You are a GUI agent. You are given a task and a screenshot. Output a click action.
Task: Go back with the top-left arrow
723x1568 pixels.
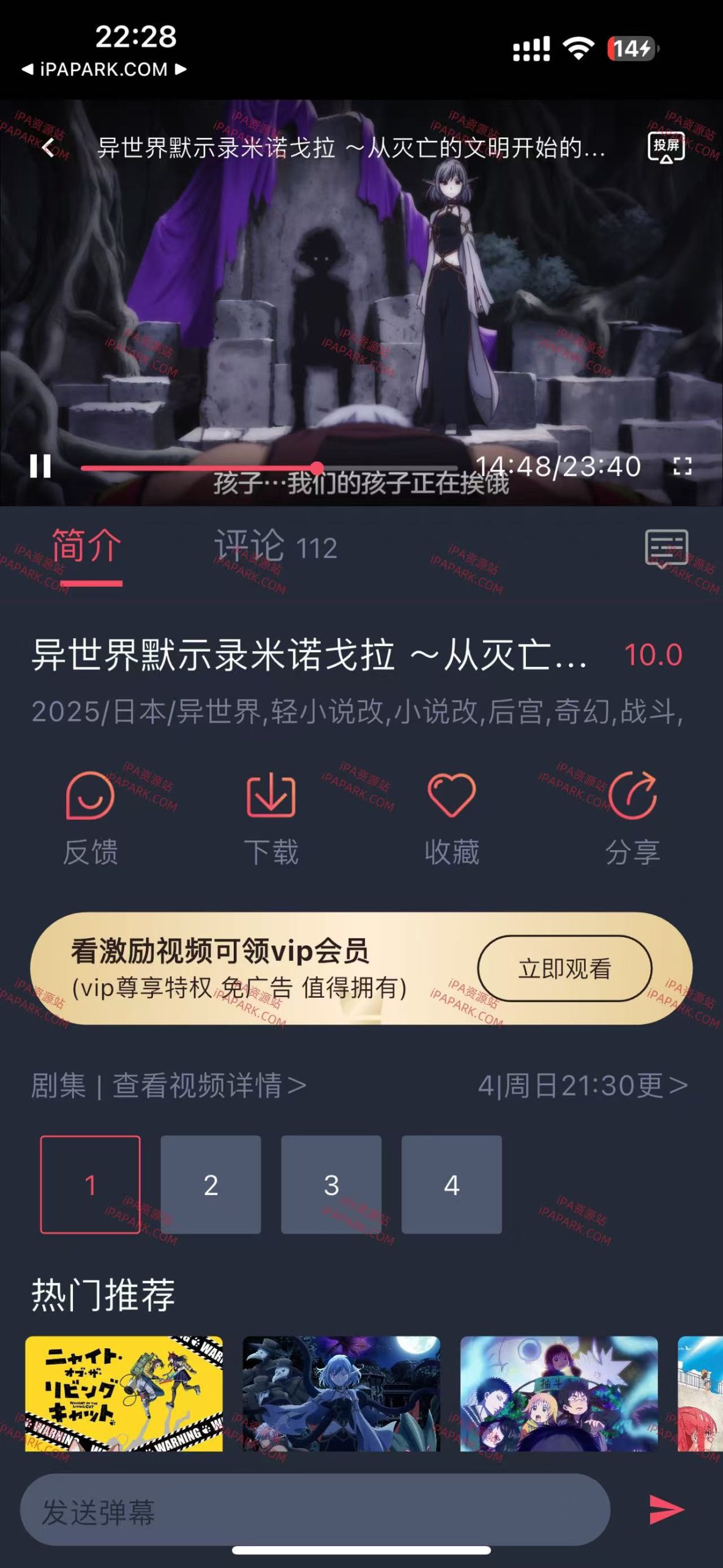click(48, 149)
